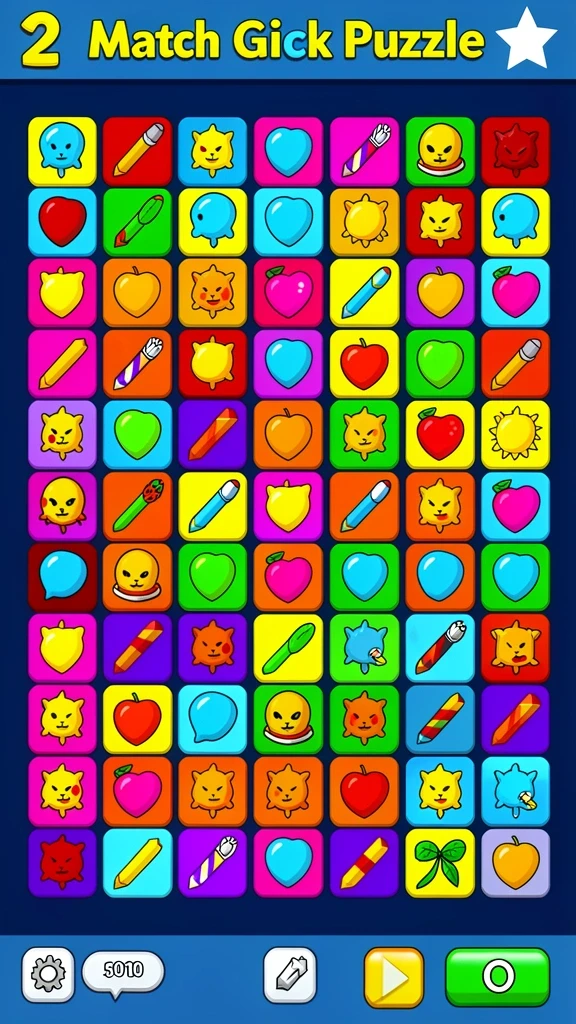Select the orange fruit on lavender tile

point(516,863)
